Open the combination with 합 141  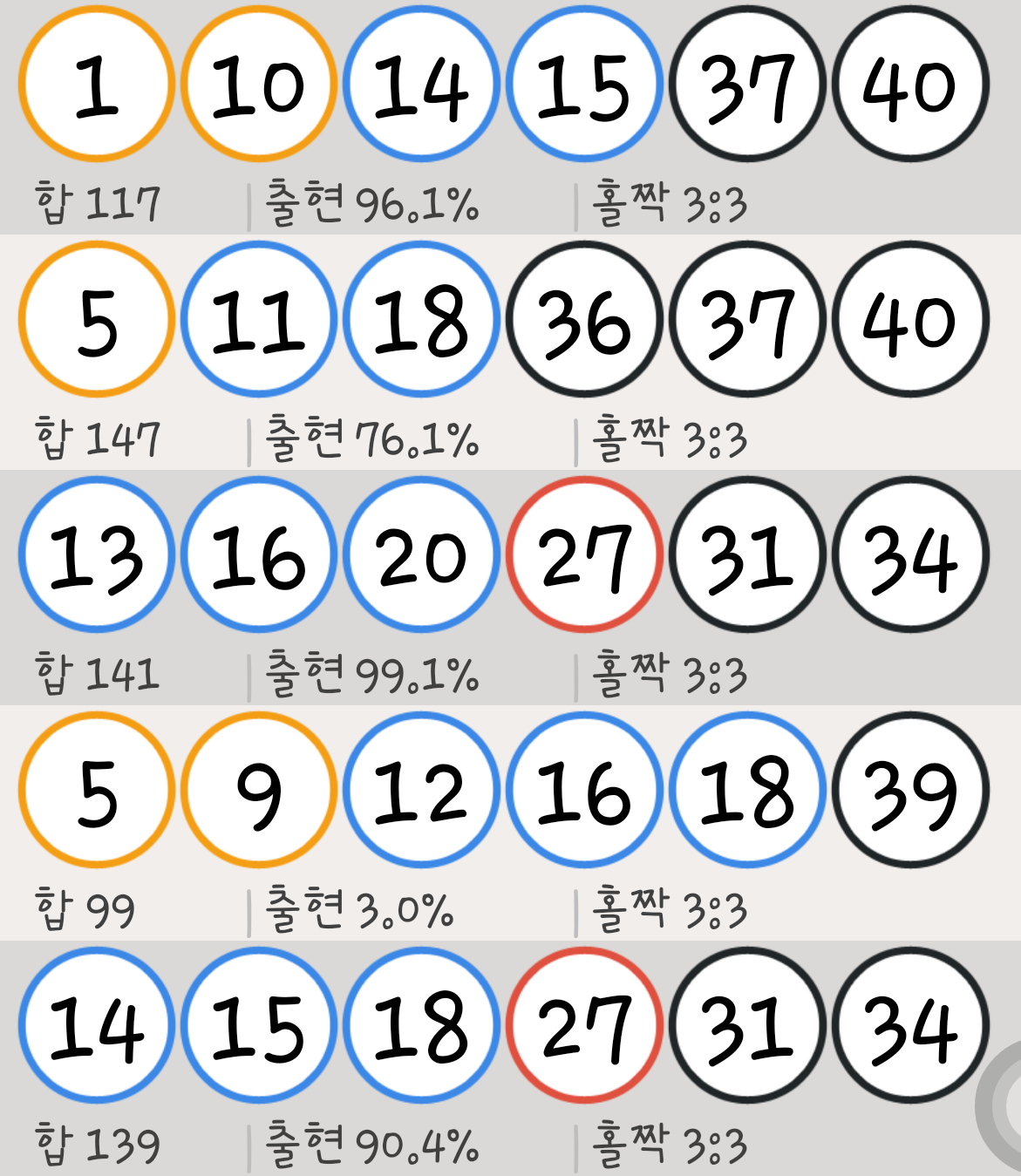click(510, 588)
